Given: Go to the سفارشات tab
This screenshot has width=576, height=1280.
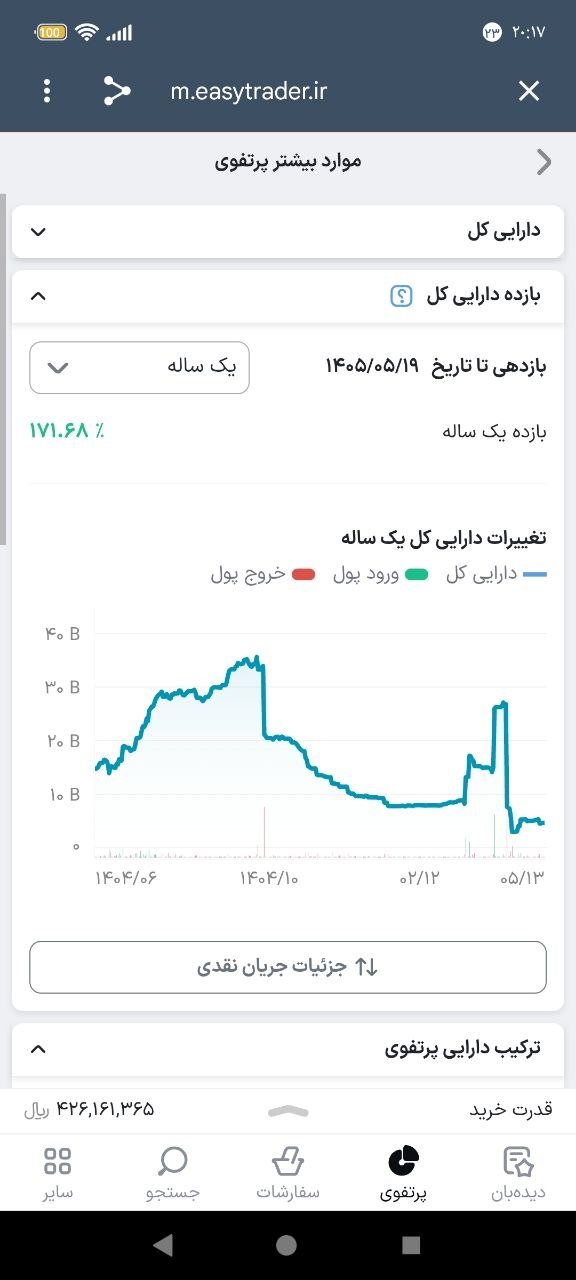Looking at the screenshot, I should (x=288, y=1172).
